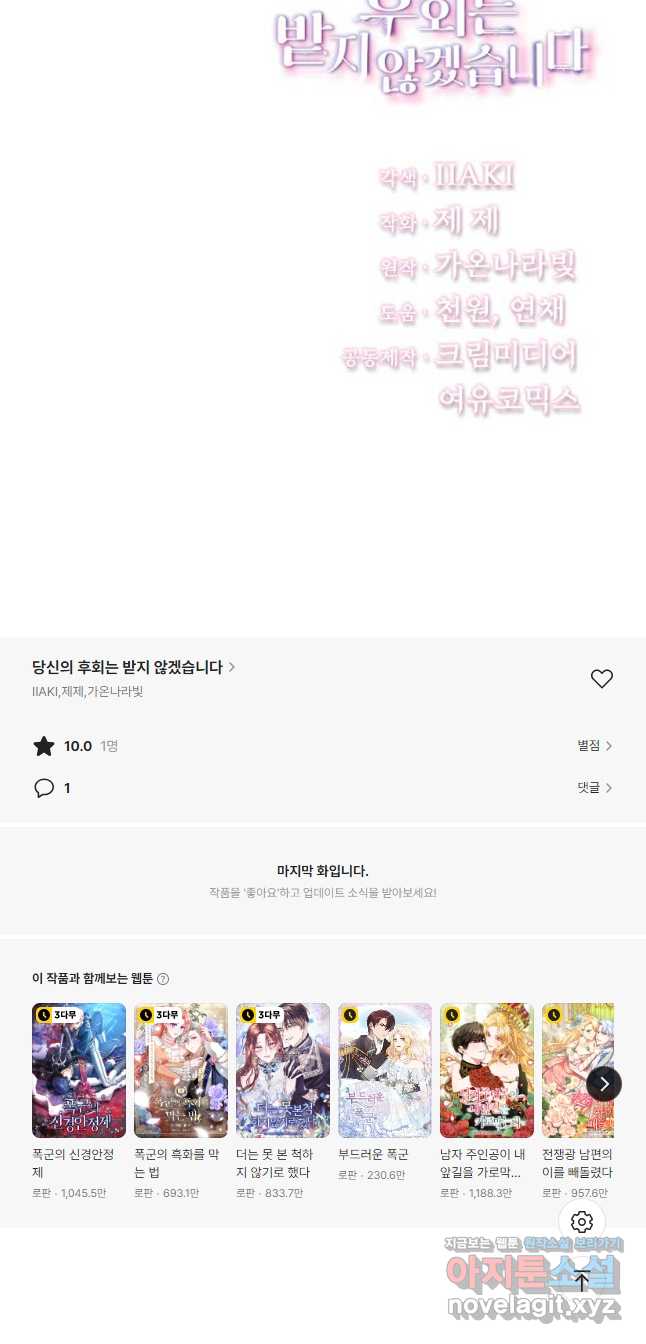Show the next recommended webtoons with the arrow
The width and height of the screenshot is (646, 1344).
tap(604, 1083)
